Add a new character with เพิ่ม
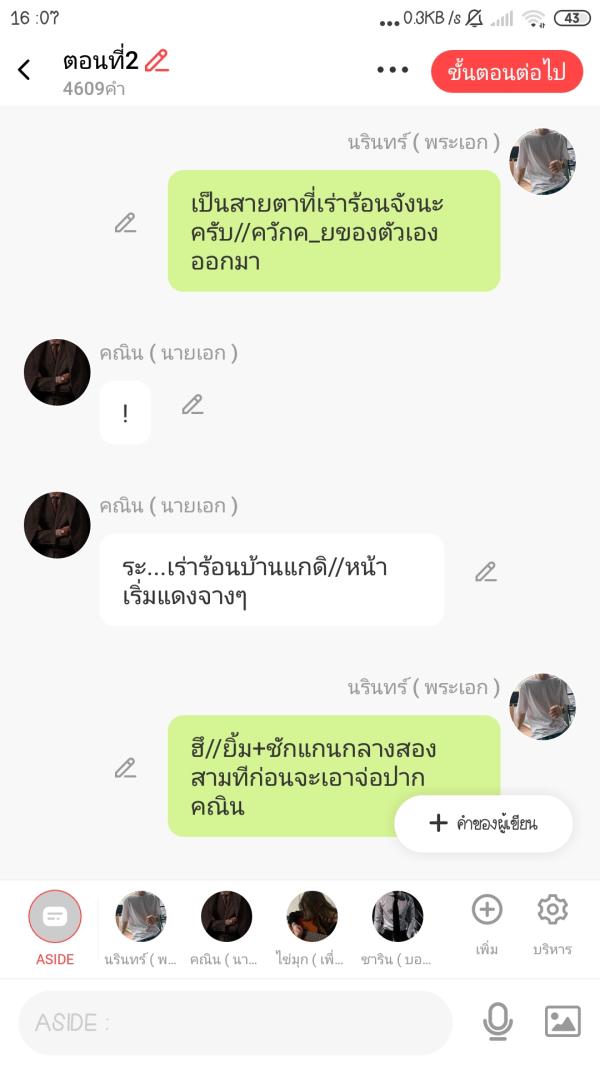Viewport: 600px width, 1067px height. (x=487, y=922)
